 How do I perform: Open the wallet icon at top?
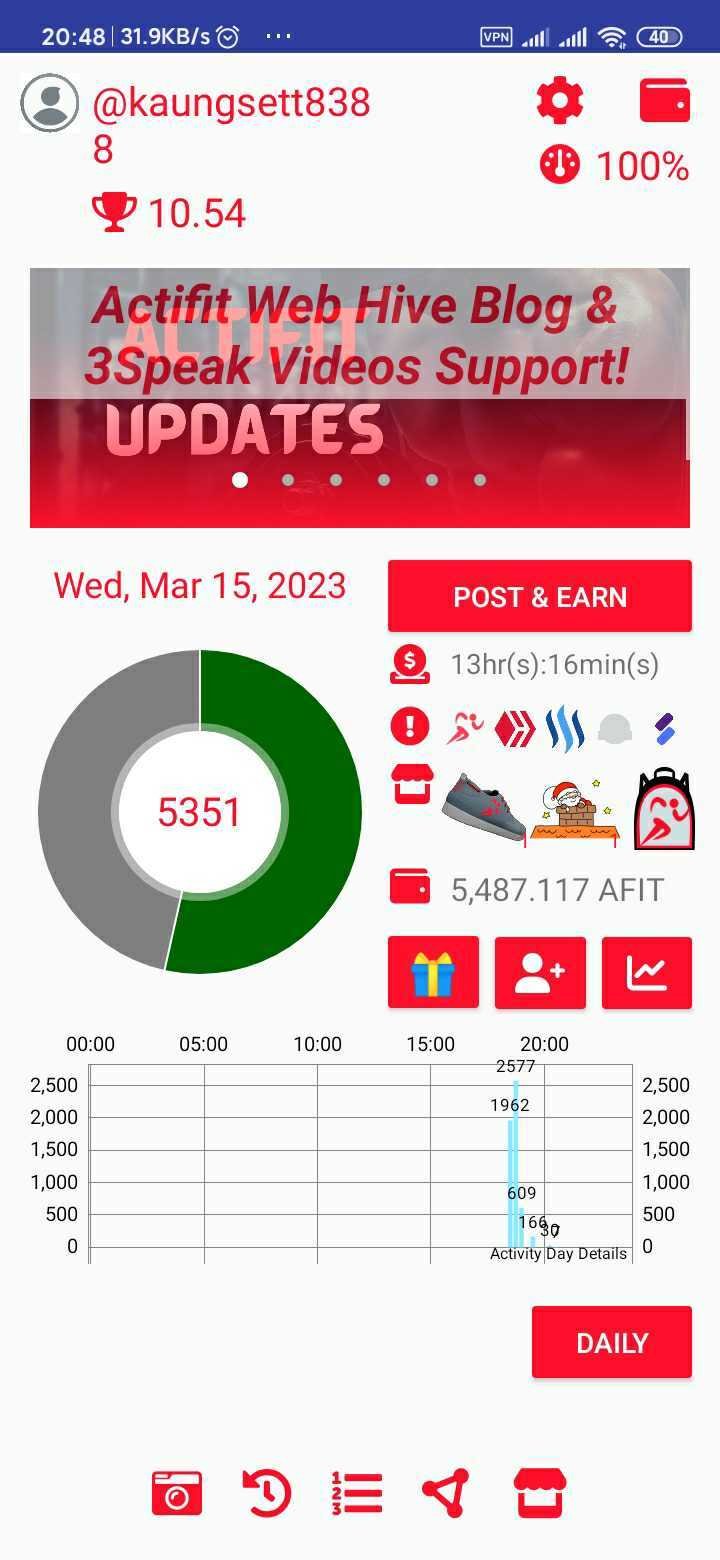[x=665, y=101]
